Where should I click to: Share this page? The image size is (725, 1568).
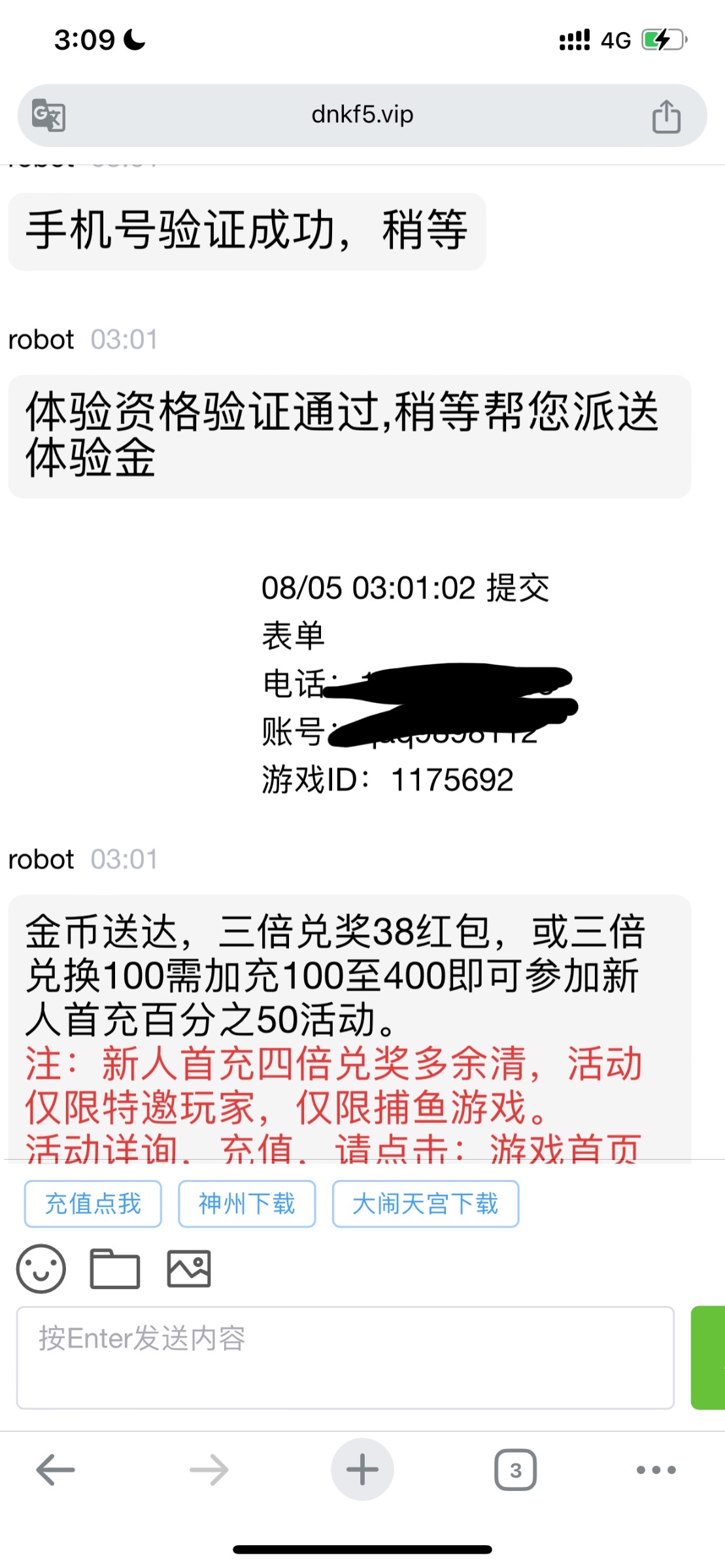click(666, 117)
